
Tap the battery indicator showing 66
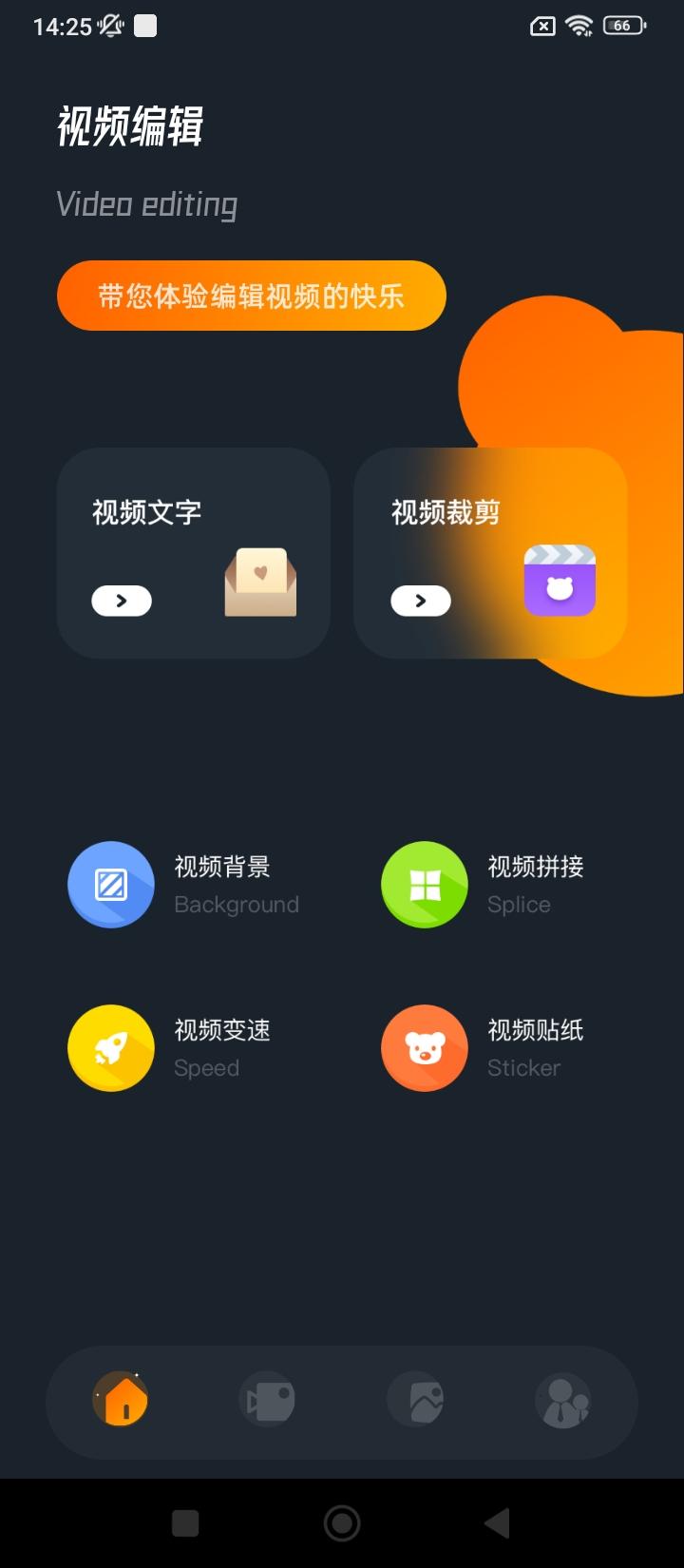click(622, 26)
